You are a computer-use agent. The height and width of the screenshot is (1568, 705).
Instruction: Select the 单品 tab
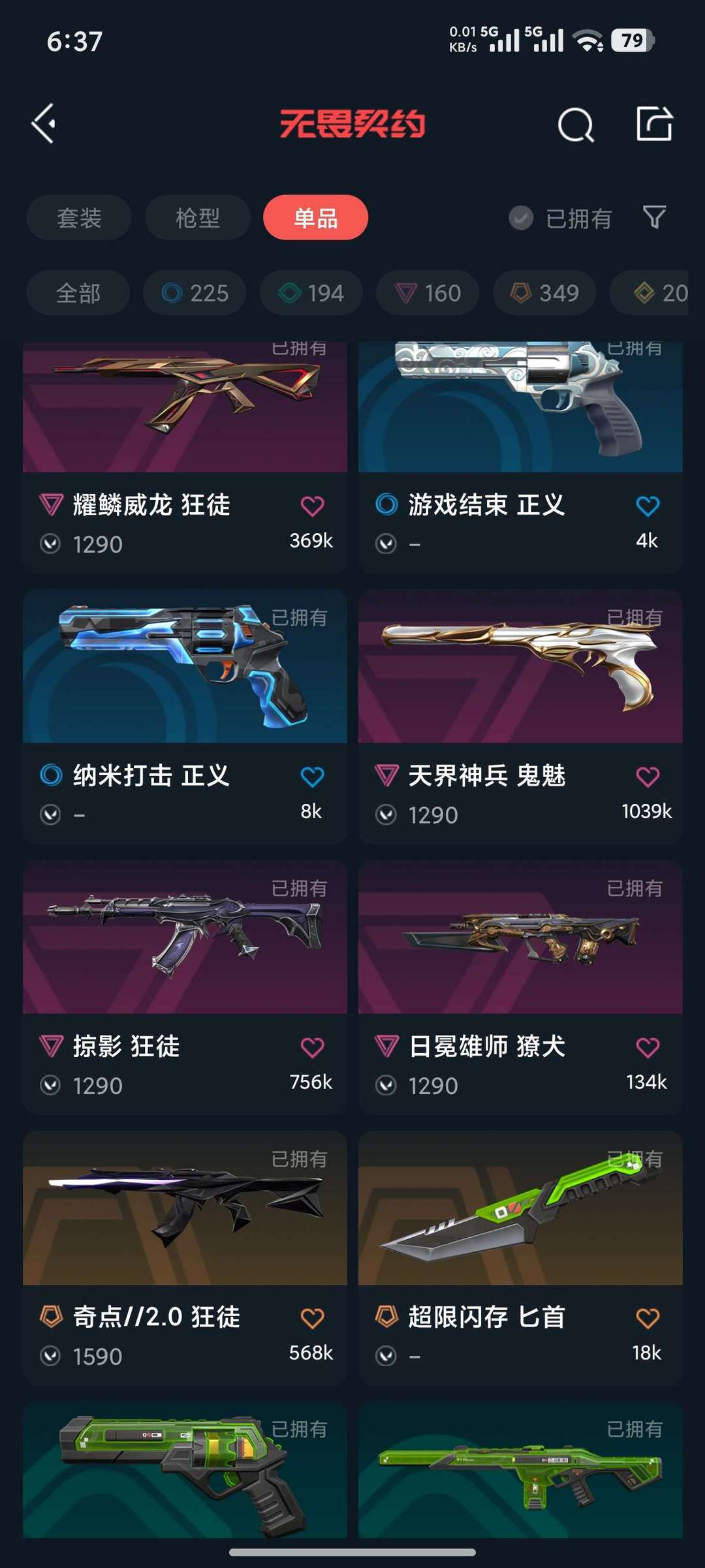pyautogui.click(x=316, y=218)
